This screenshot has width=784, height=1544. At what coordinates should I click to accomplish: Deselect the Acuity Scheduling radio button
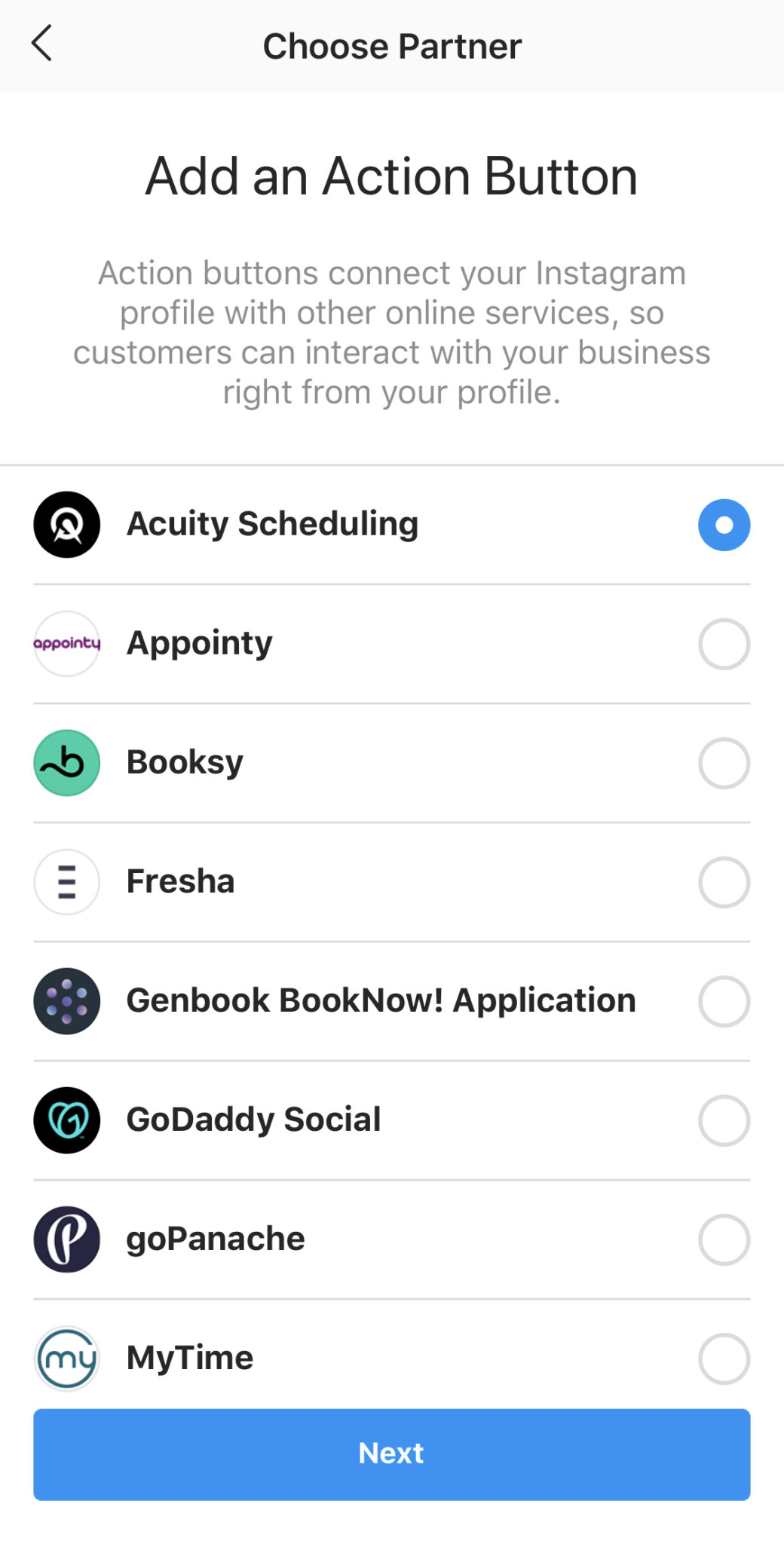tap(724, 524)
